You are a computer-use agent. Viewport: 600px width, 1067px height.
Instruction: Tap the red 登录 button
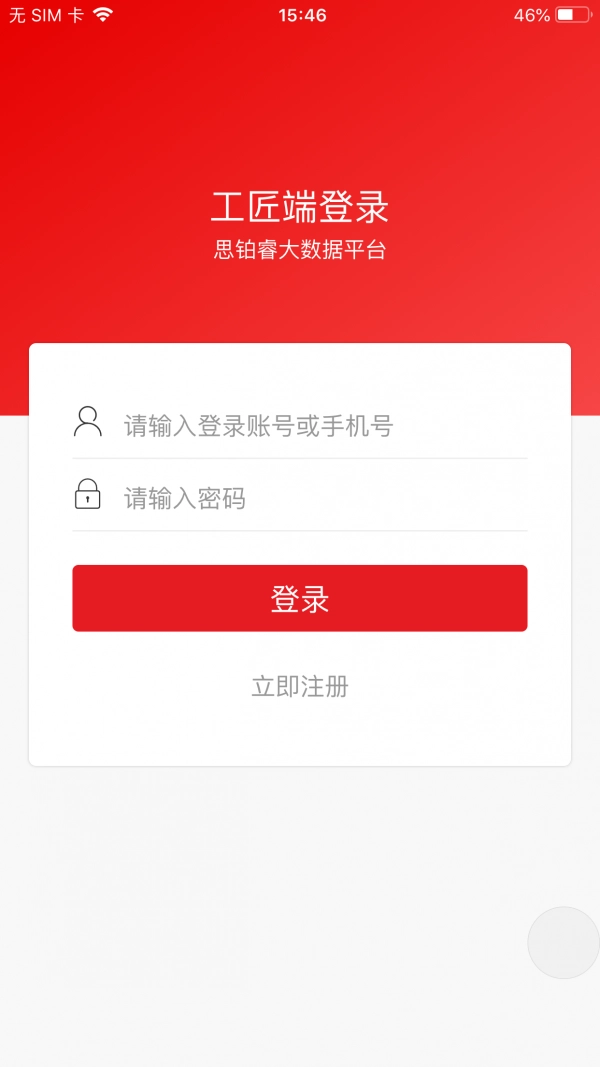[x=300, y=598]
